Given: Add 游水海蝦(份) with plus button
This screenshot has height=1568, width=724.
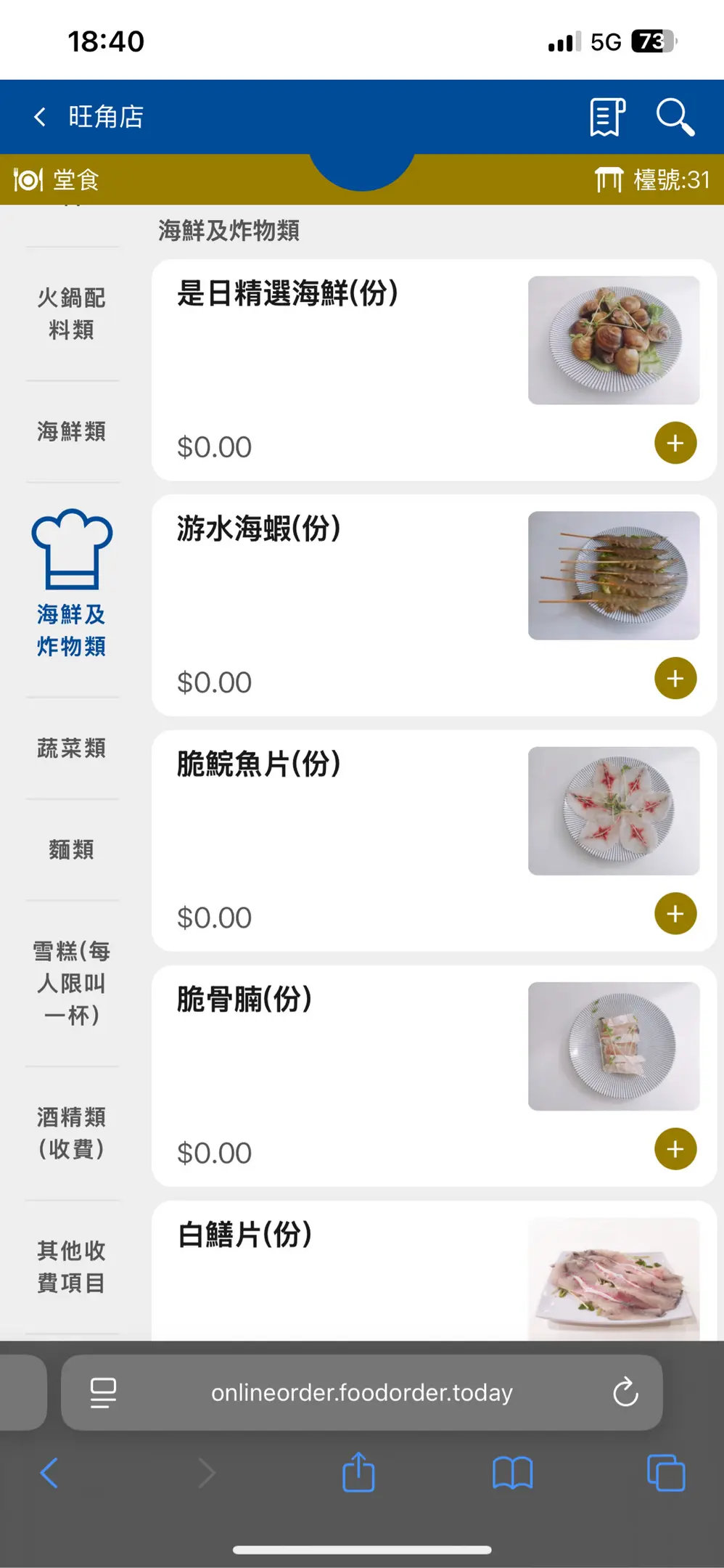Looking at the screenshot, I should click(675, 678).
